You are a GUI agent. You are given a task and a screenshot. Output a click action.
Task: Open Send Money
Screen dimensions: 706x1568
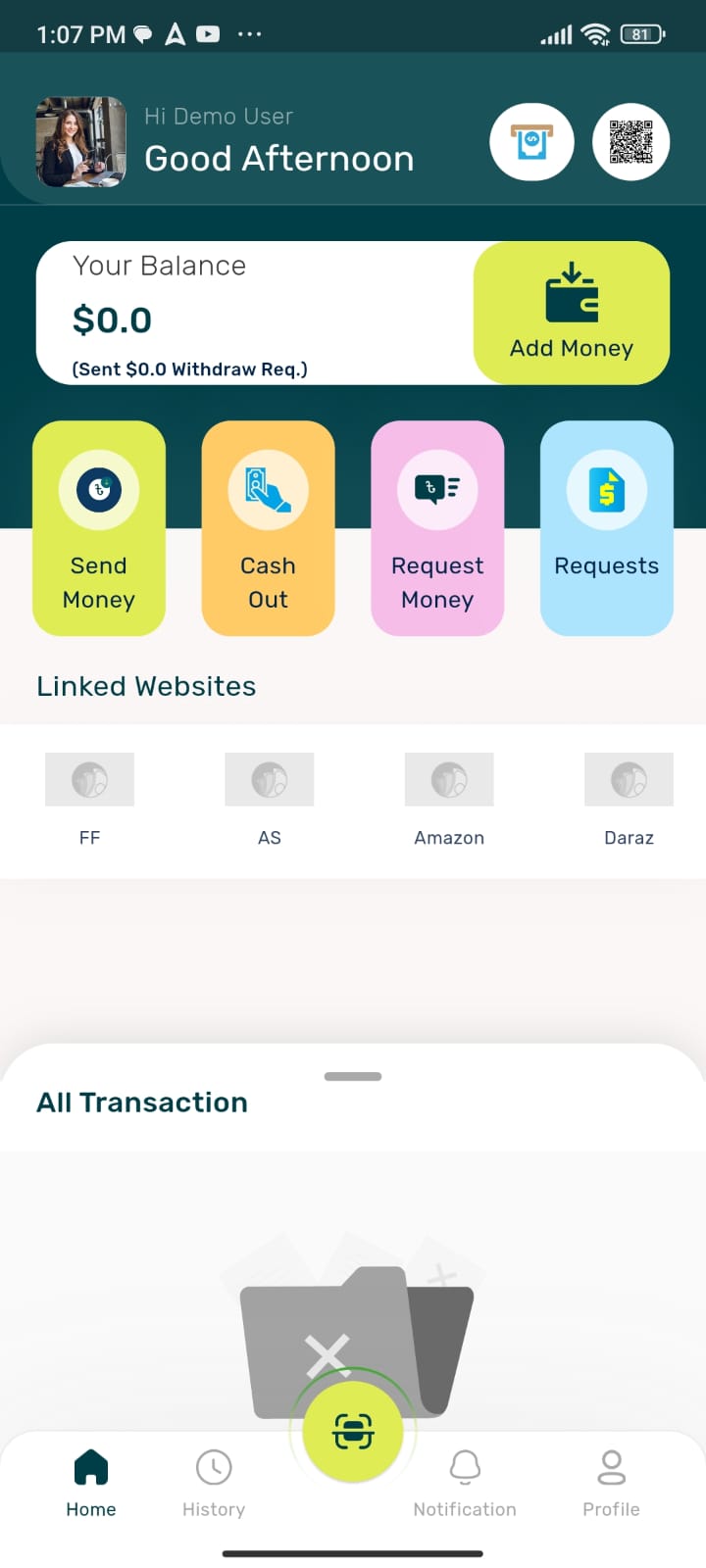pyautogui.click(x=99, y=528)
